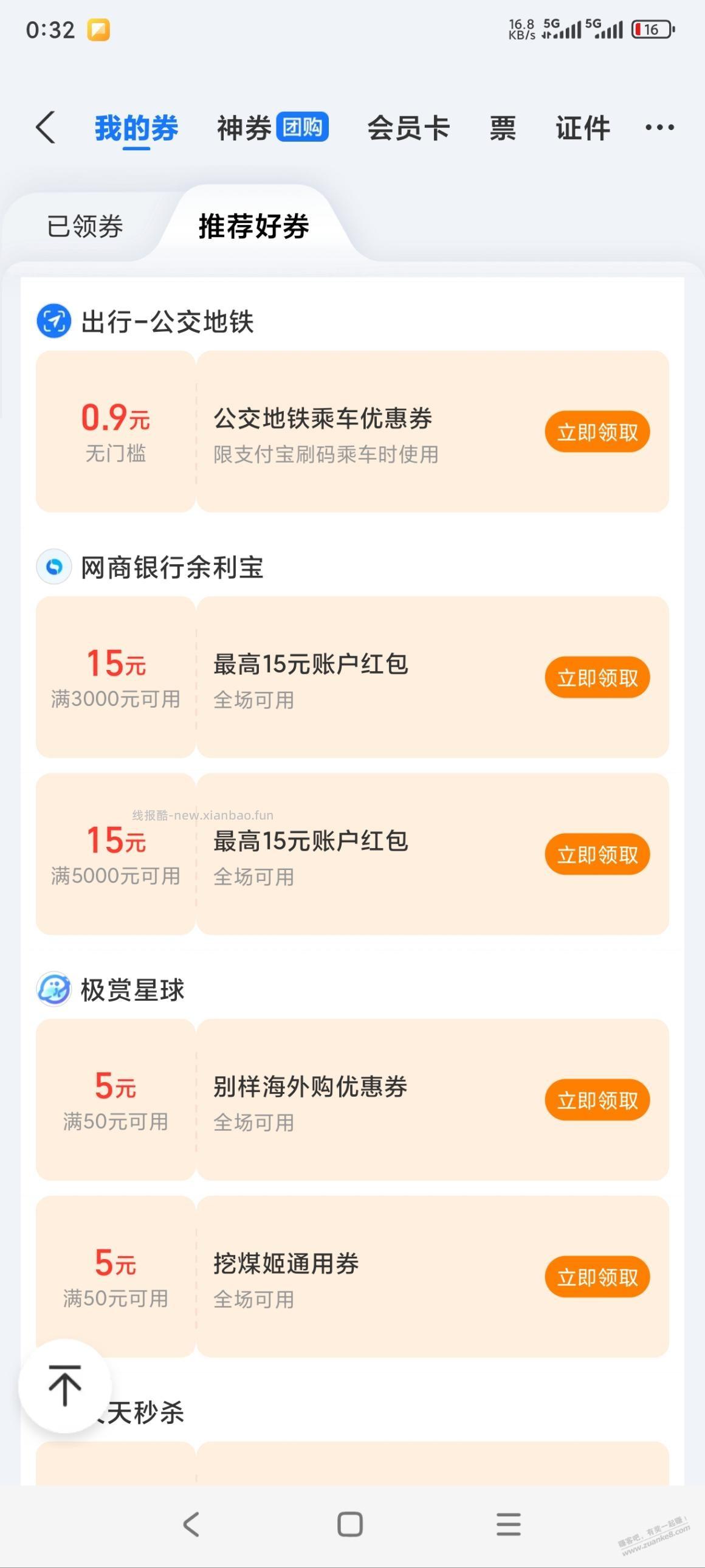Open the 证件 section
The image size is (705, 1568).
pyautogui.click(x=582, y=126)
